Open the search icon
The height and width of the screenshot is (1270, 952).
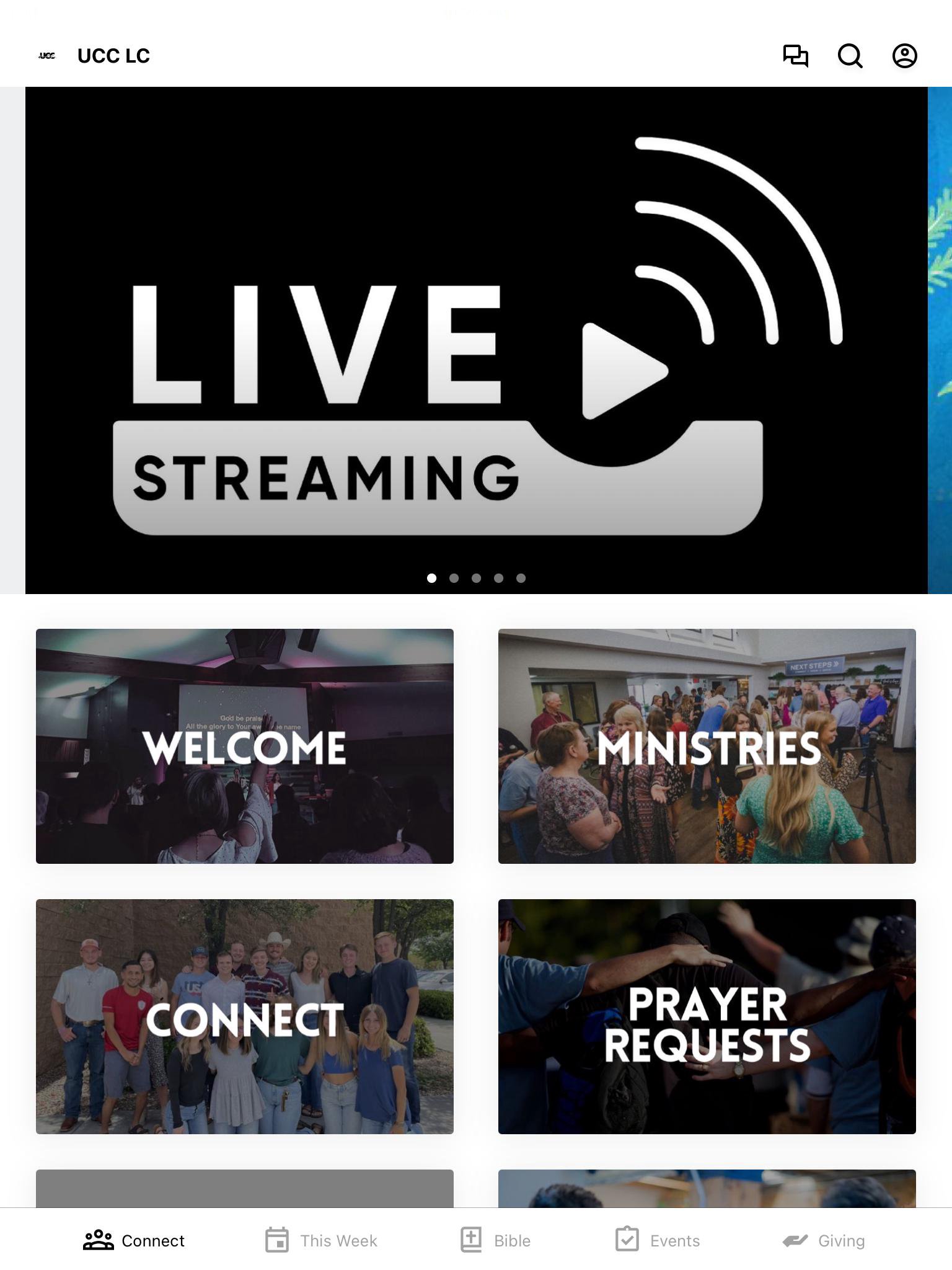850,56
